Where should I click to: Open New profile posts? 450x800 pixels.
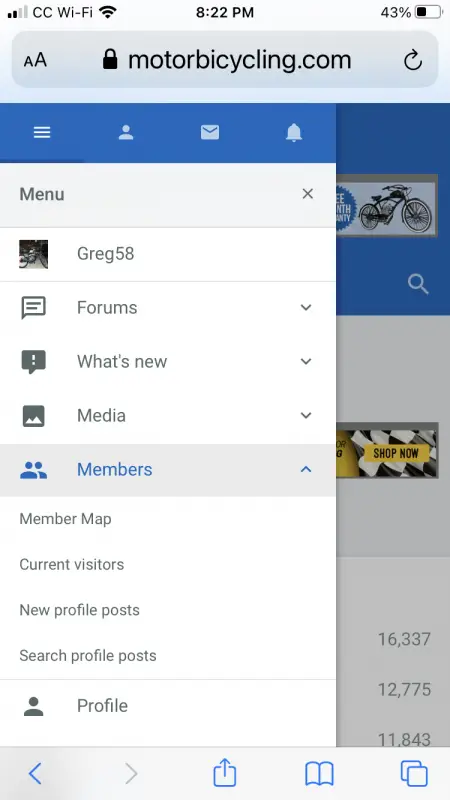(x=79, y=610)
